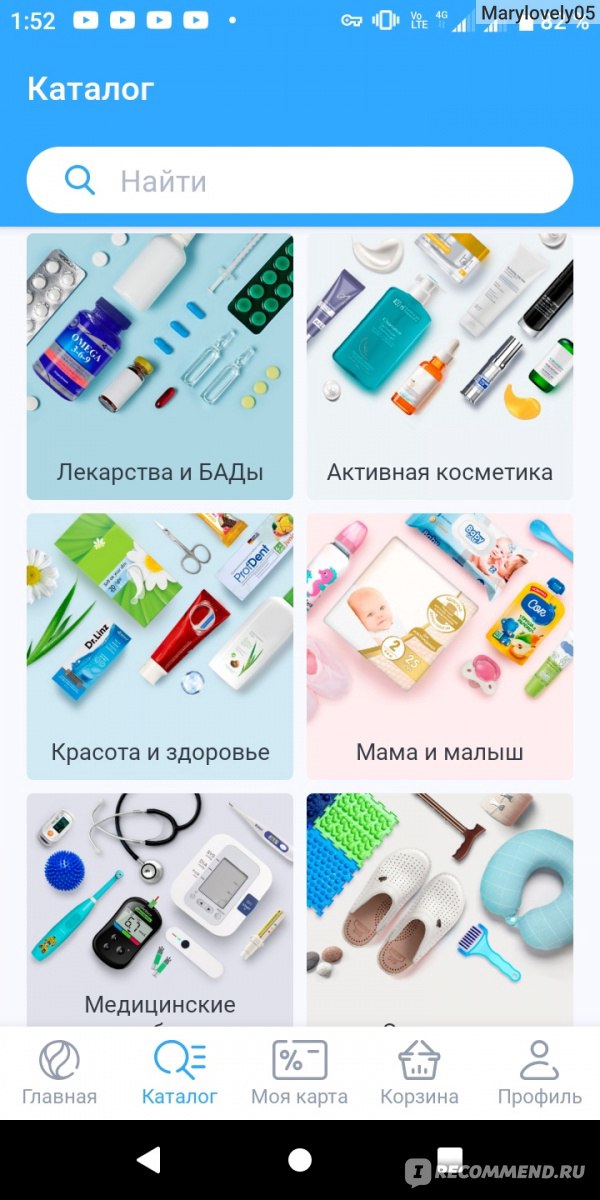Viewport: 600px width, 1200px height.
Task: Select the Каталог tab
Action: 180,1072
